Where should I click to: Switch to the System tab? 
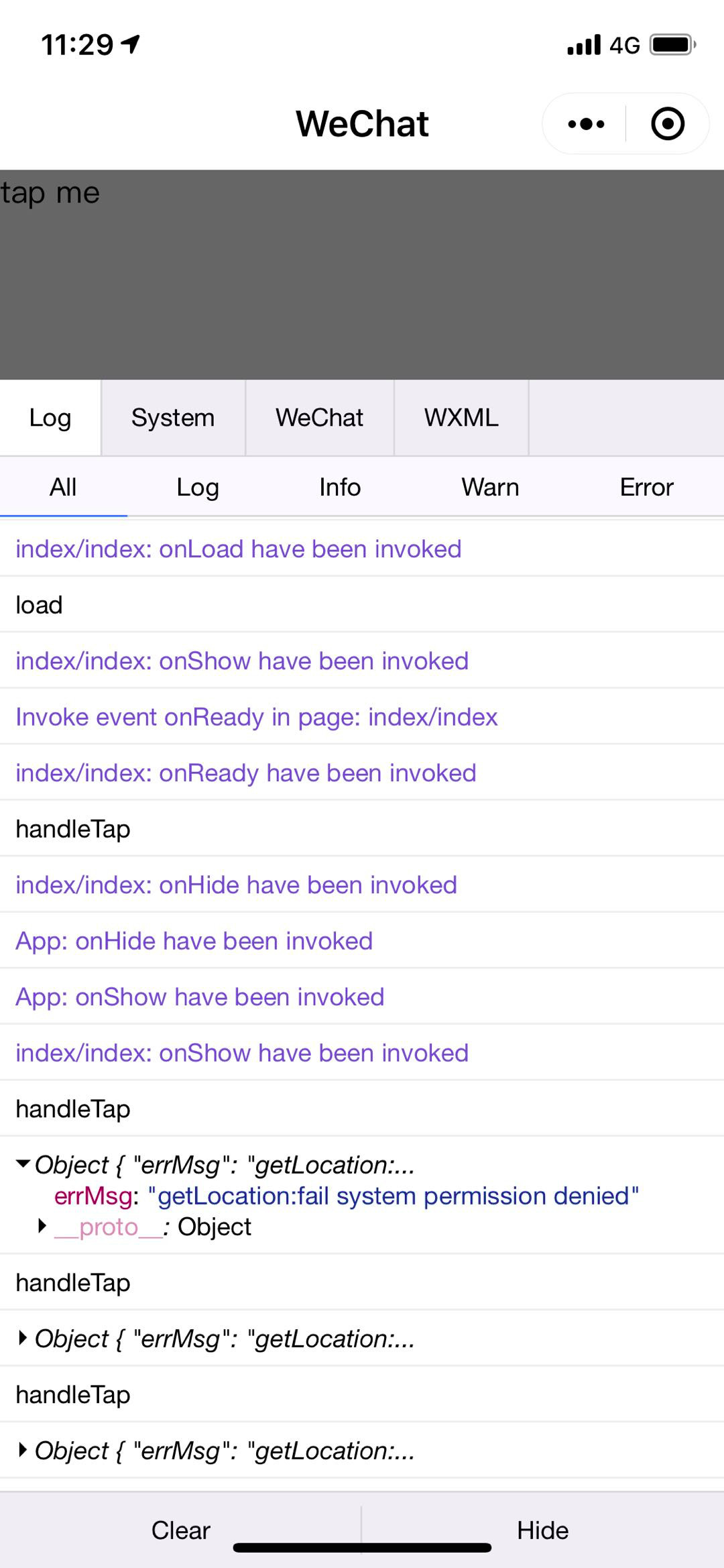click(x=173, y=418)
